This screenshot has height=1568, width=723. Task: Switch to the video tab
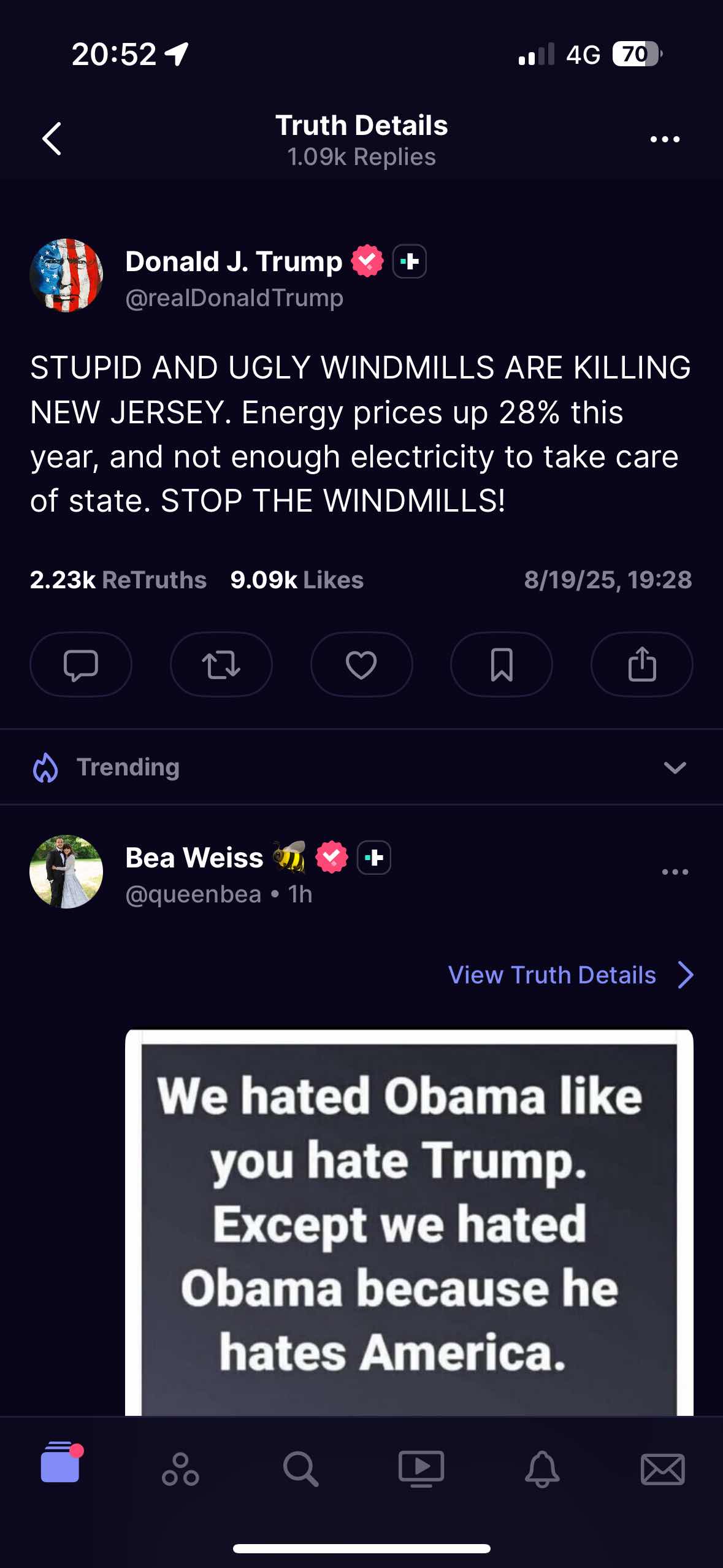tap(421, 1469)
